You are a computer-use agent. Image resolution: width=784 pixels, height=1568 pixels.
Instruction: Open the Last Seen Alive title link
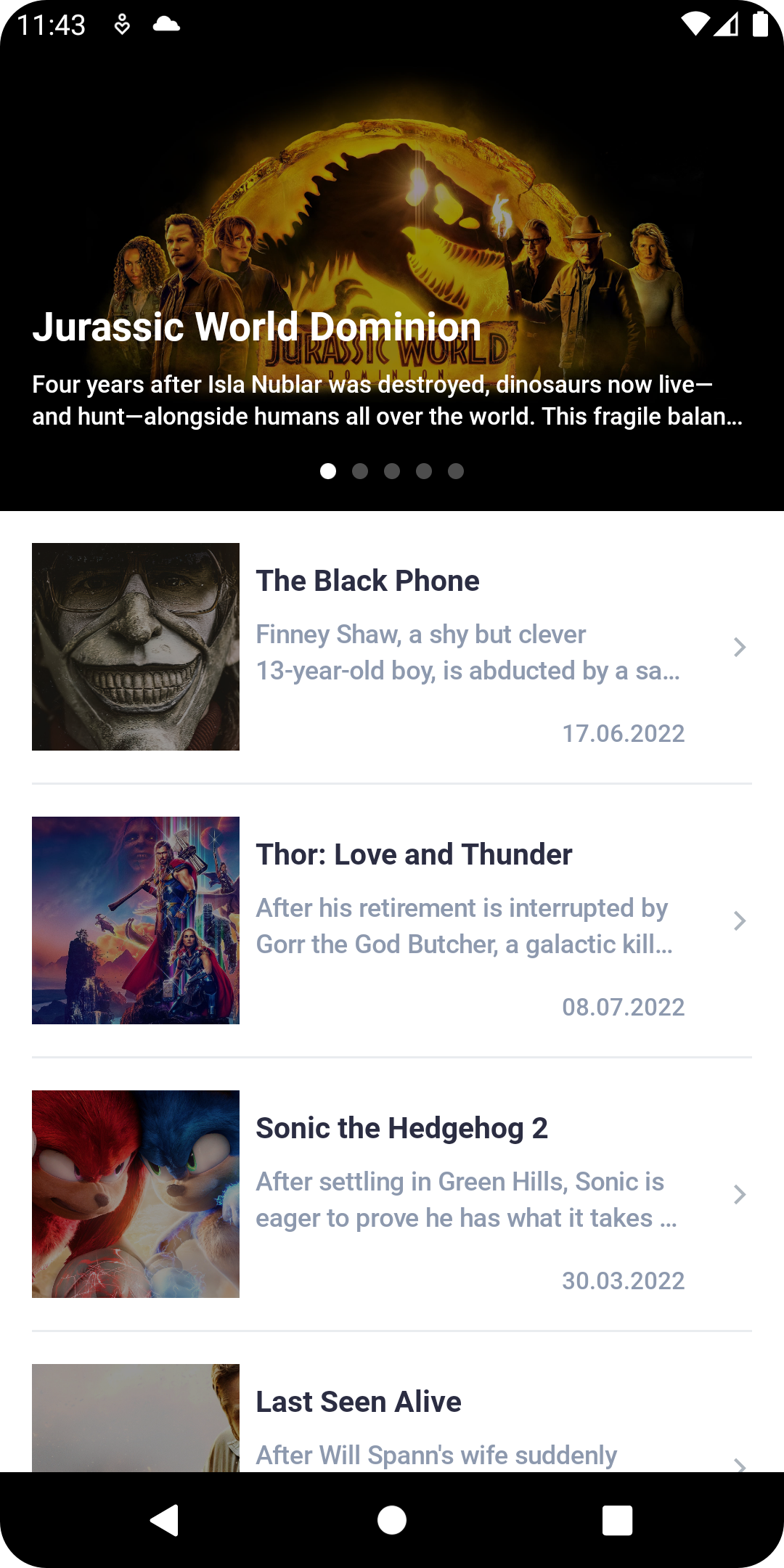coord(358,1402)
